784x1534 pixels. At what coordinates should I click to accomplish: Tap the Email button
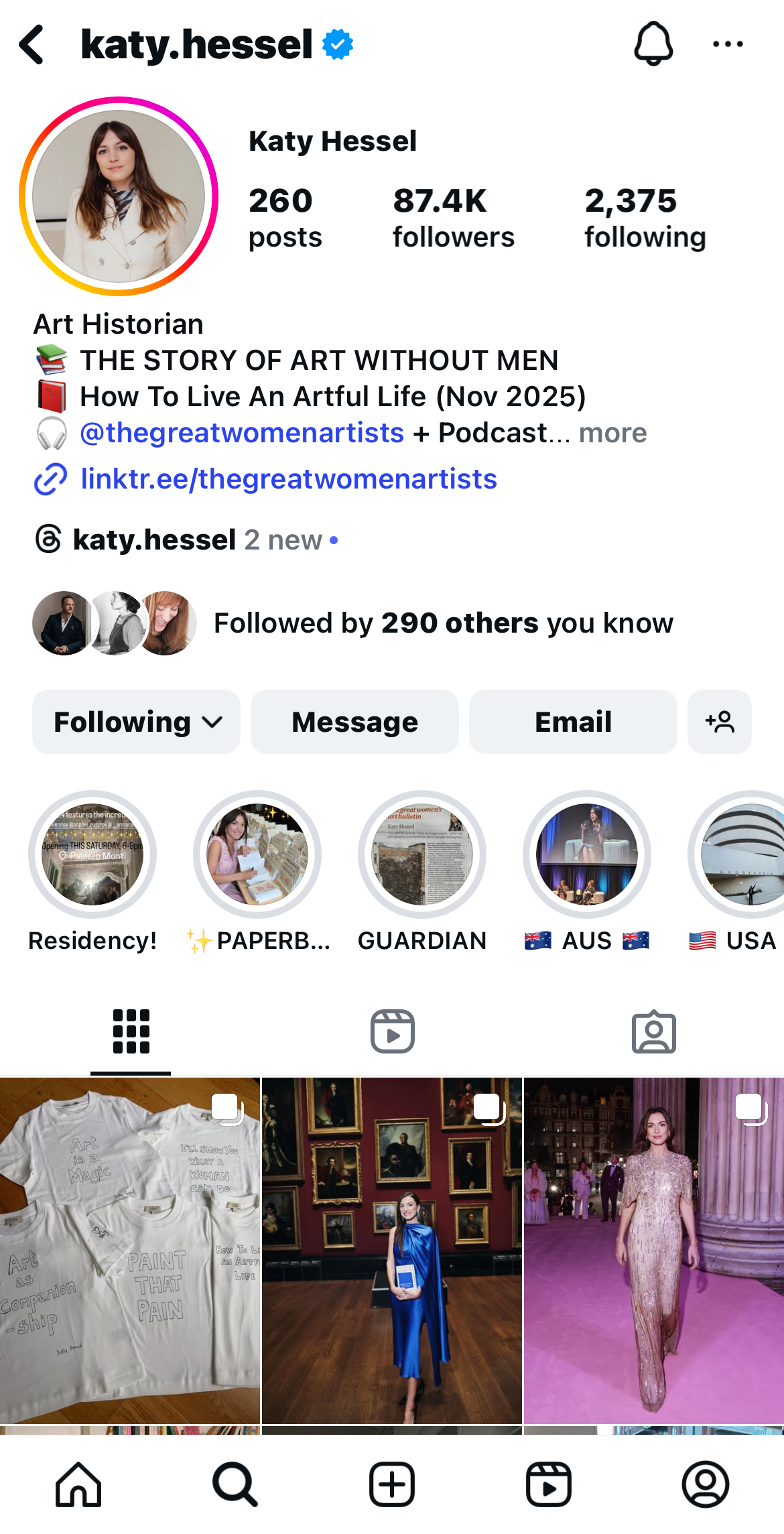tap(573, 722)
